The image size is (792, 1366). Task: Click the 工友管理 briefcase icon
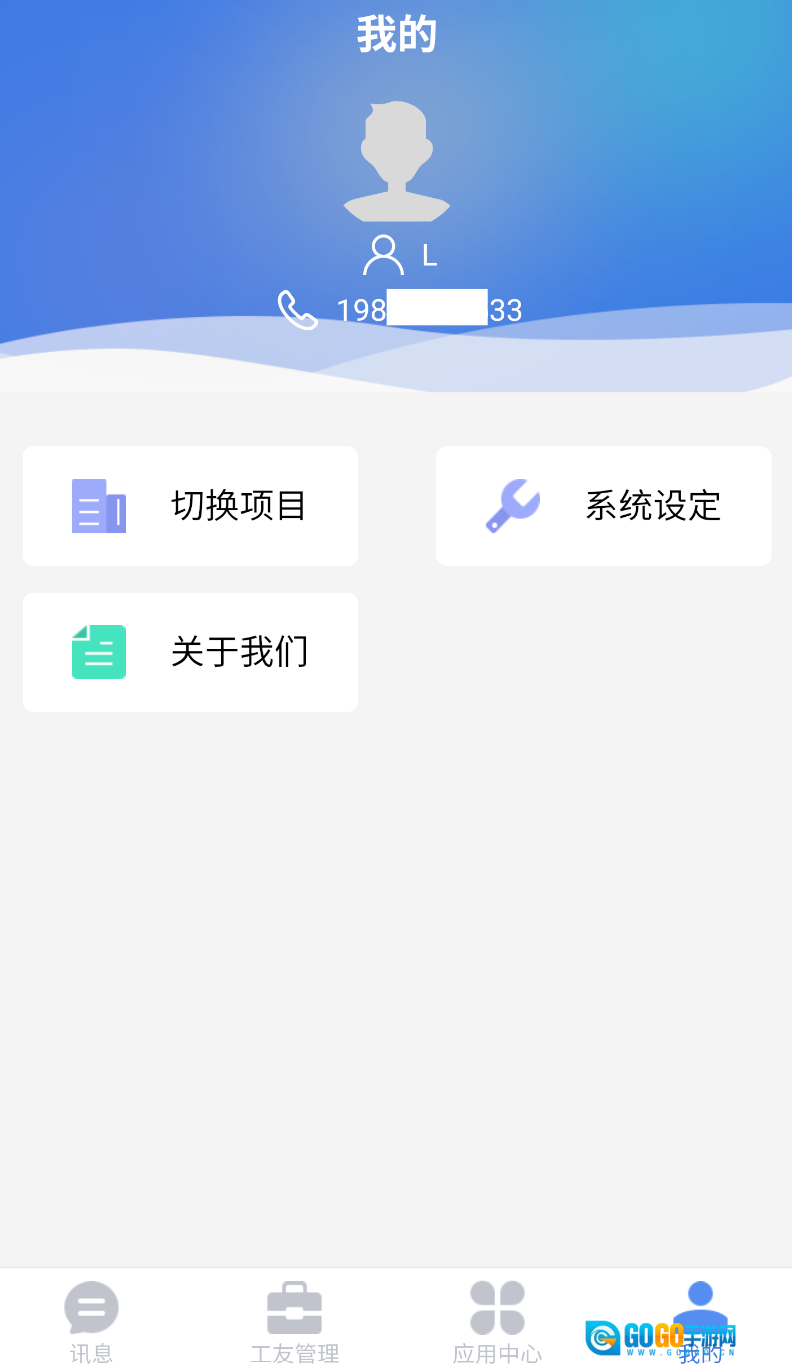click(x=294, y=1305)
